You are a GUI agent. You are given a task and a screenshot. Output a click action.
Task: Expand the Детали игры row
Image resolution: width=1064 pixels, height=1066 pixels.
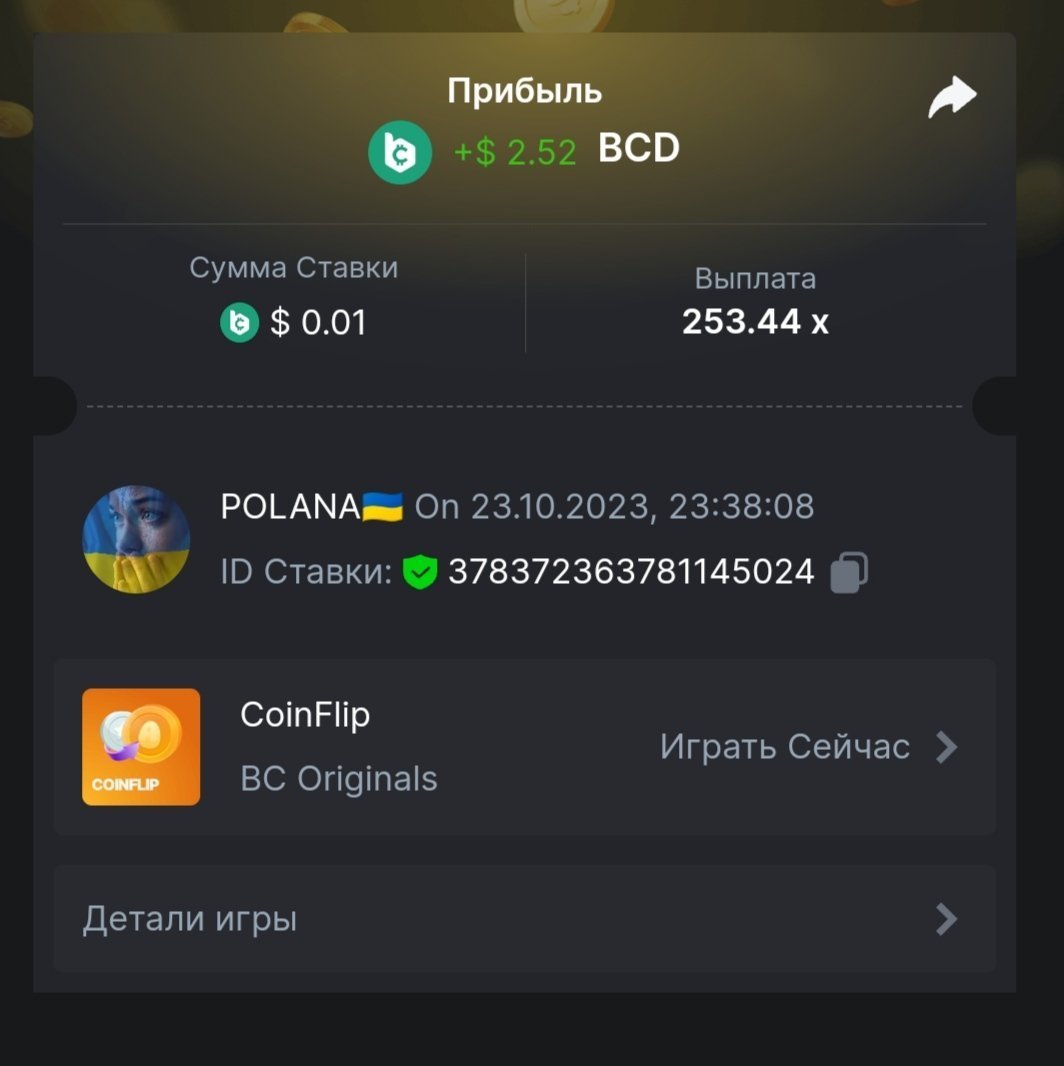tap(524, 919)
